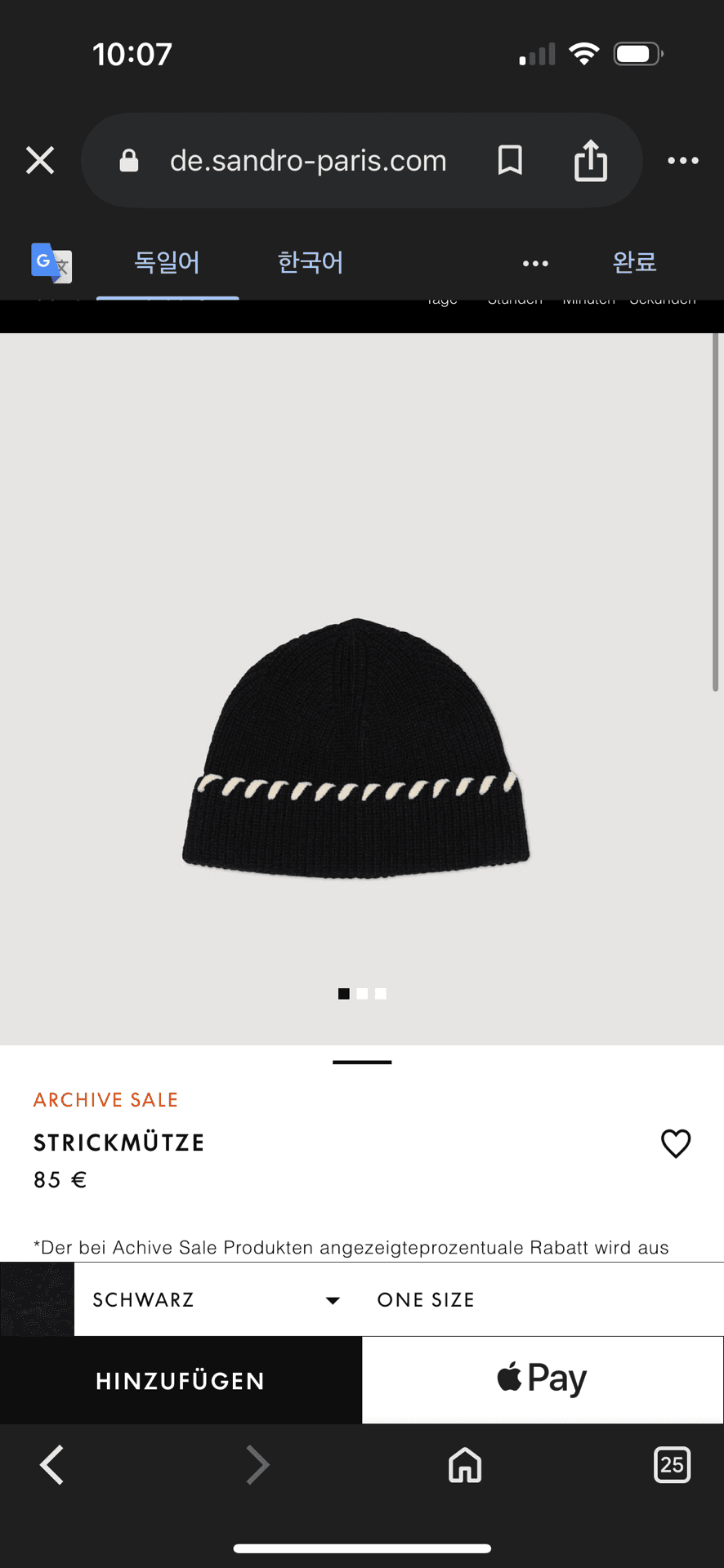
Task: Share this page
Action: tap(591, 161)
